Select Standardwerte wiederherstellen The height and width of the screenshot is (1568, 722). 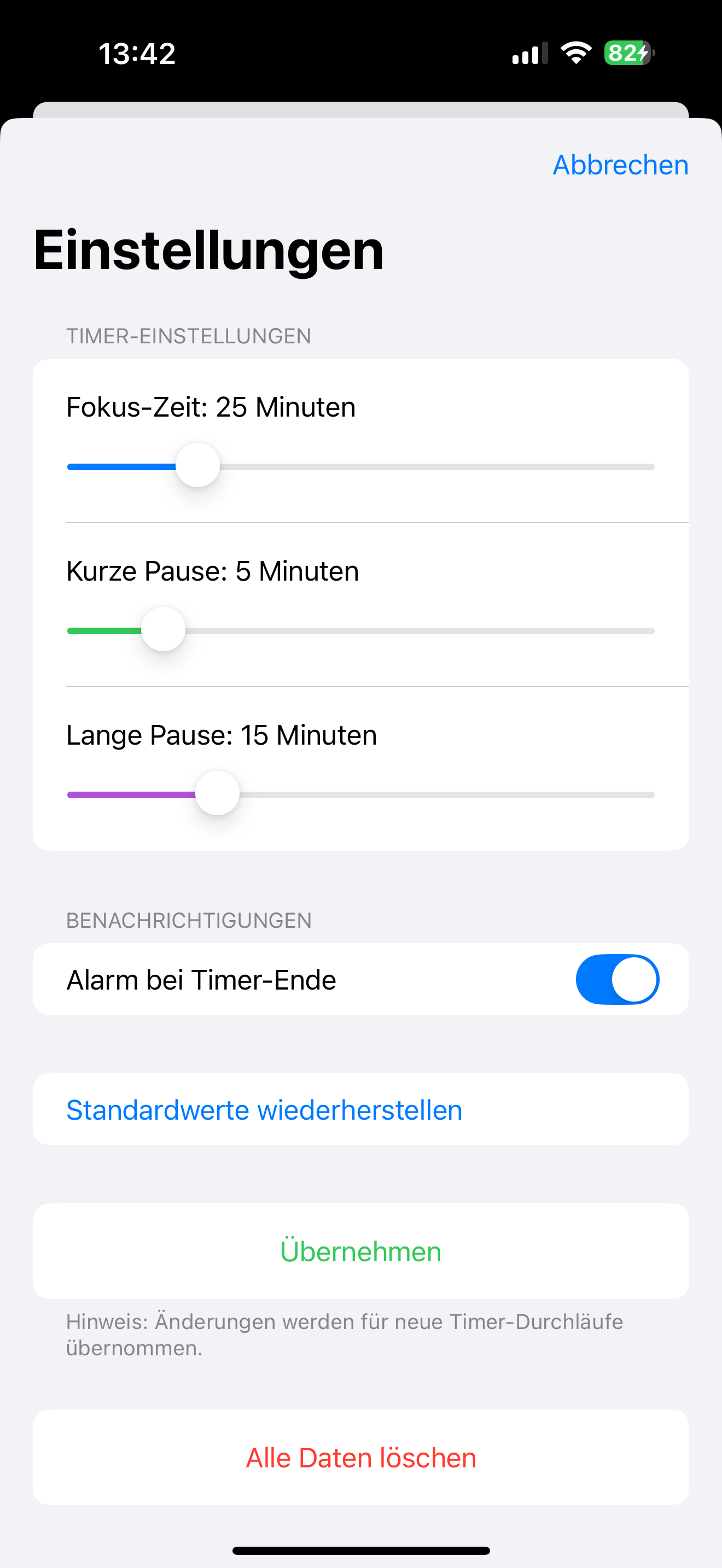pos(264,1110)
